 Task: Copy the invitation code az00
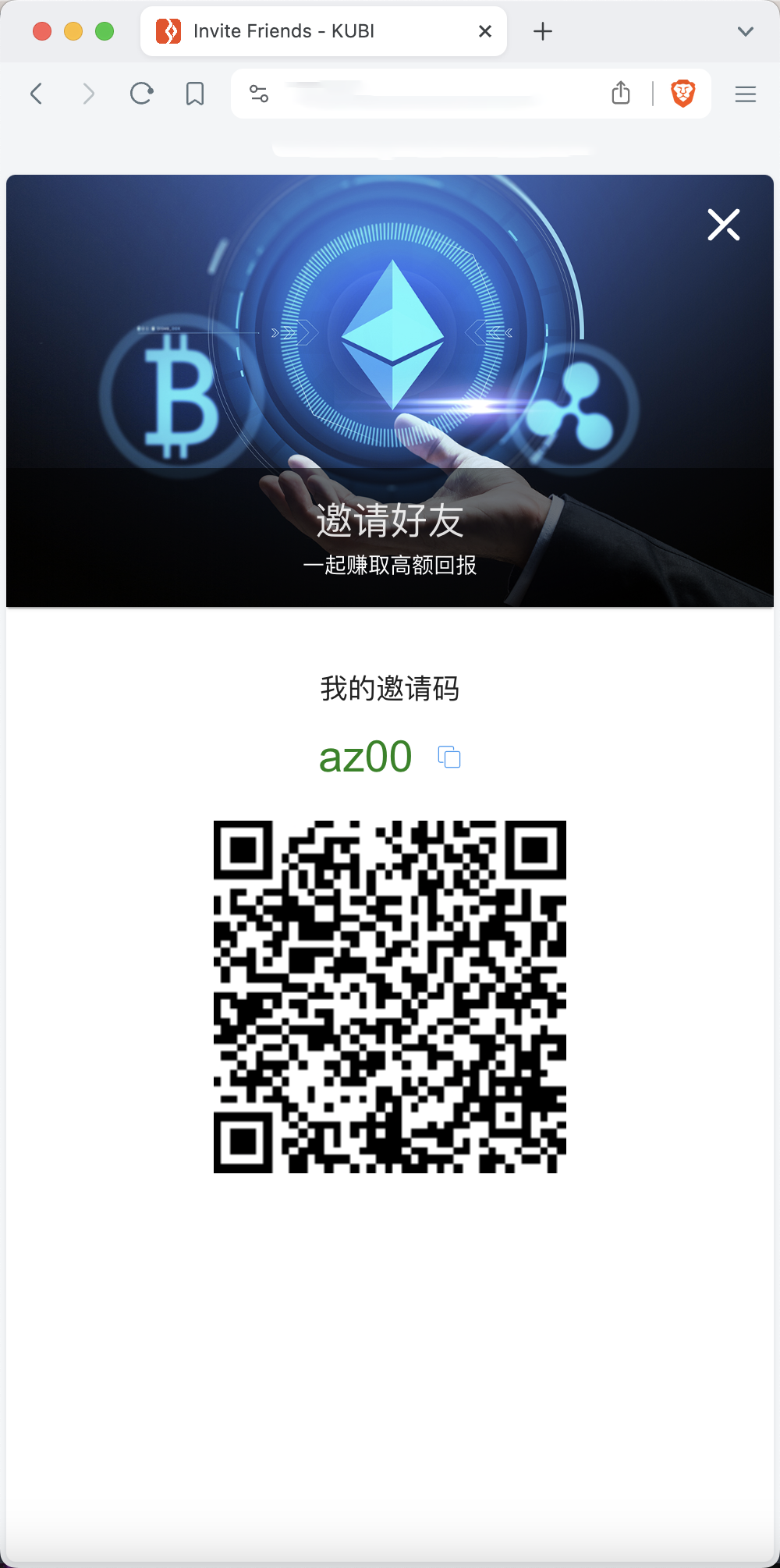pos(449,757)
